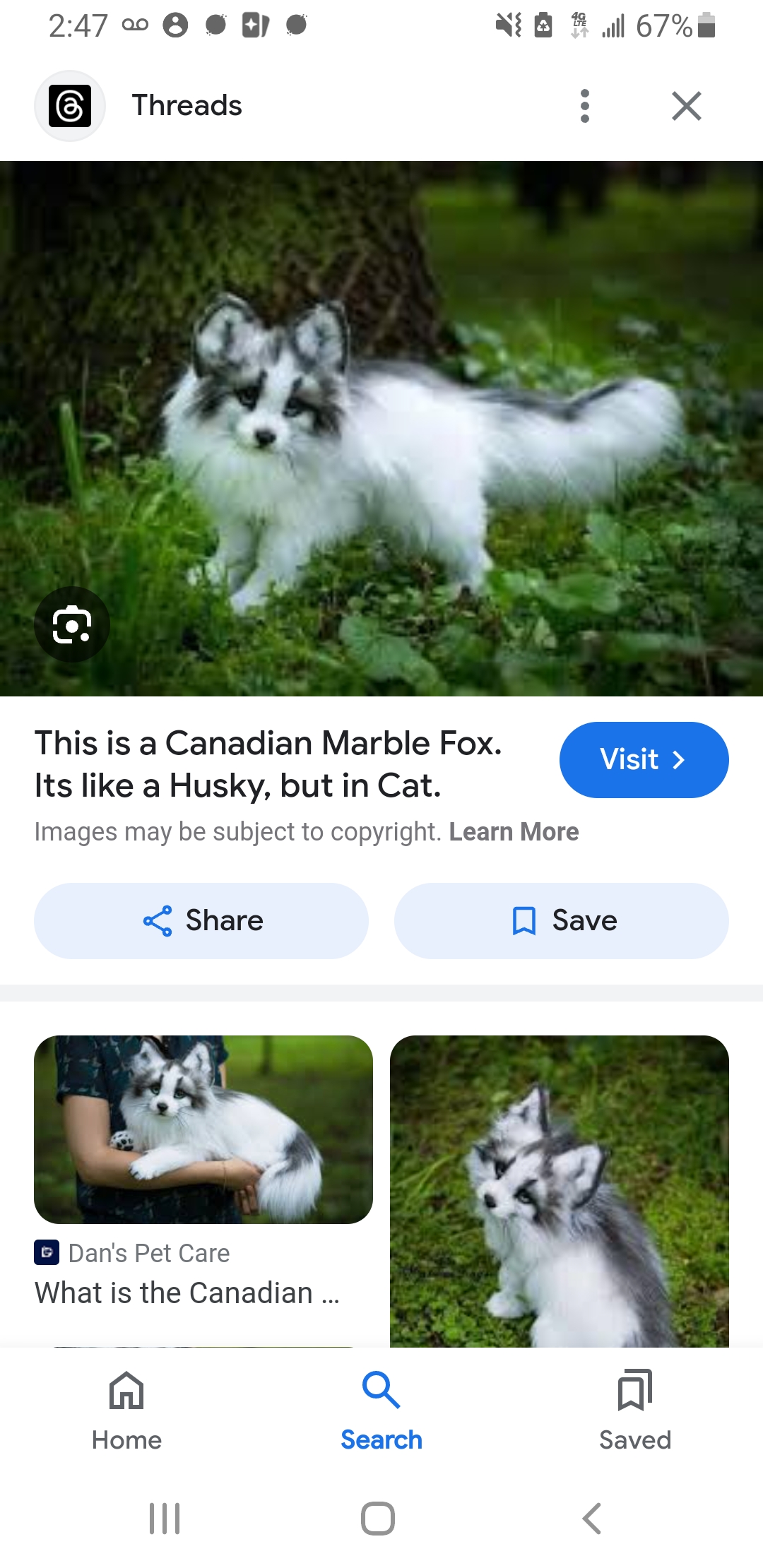Screen dimensions: 763x1568
Task: Visit the Threads source page
Action: [x=643, y=760]
